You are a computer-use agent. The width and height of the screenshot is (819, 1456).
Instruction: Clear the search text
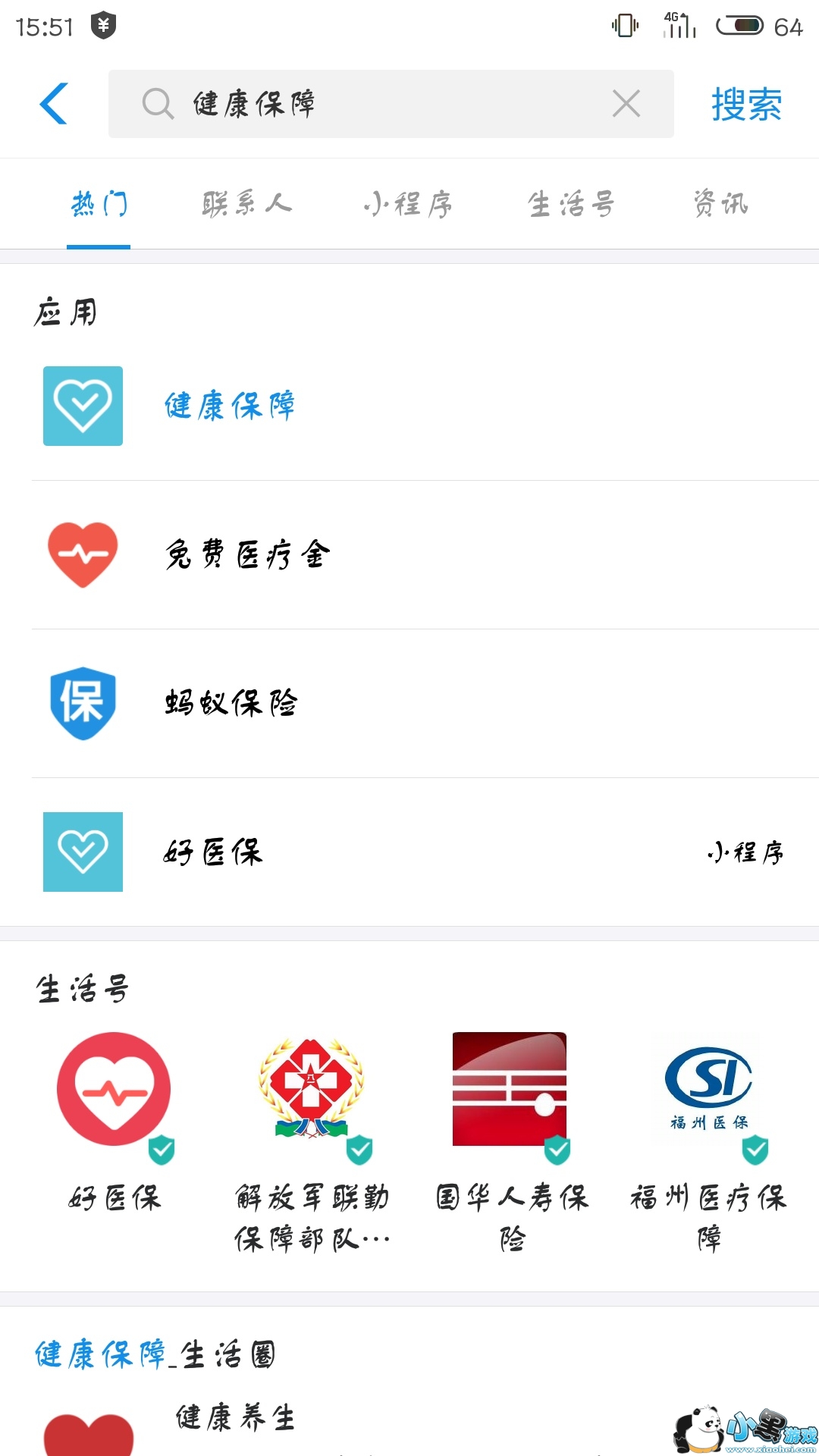click(x=626, y=104)
